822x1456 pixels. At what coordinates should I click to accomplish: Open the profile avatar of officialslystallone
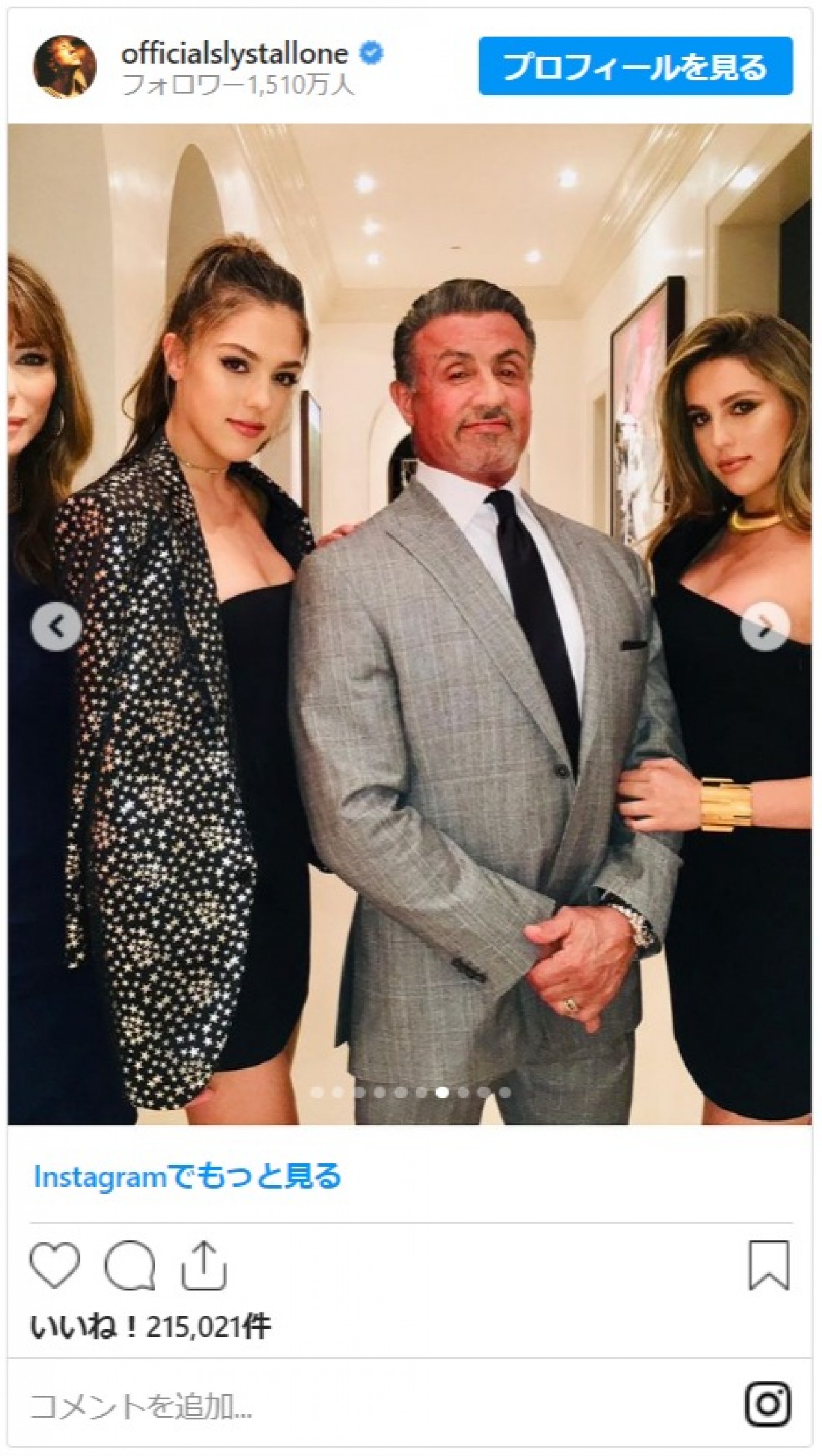pyautogui.click(x=65, y=67)
